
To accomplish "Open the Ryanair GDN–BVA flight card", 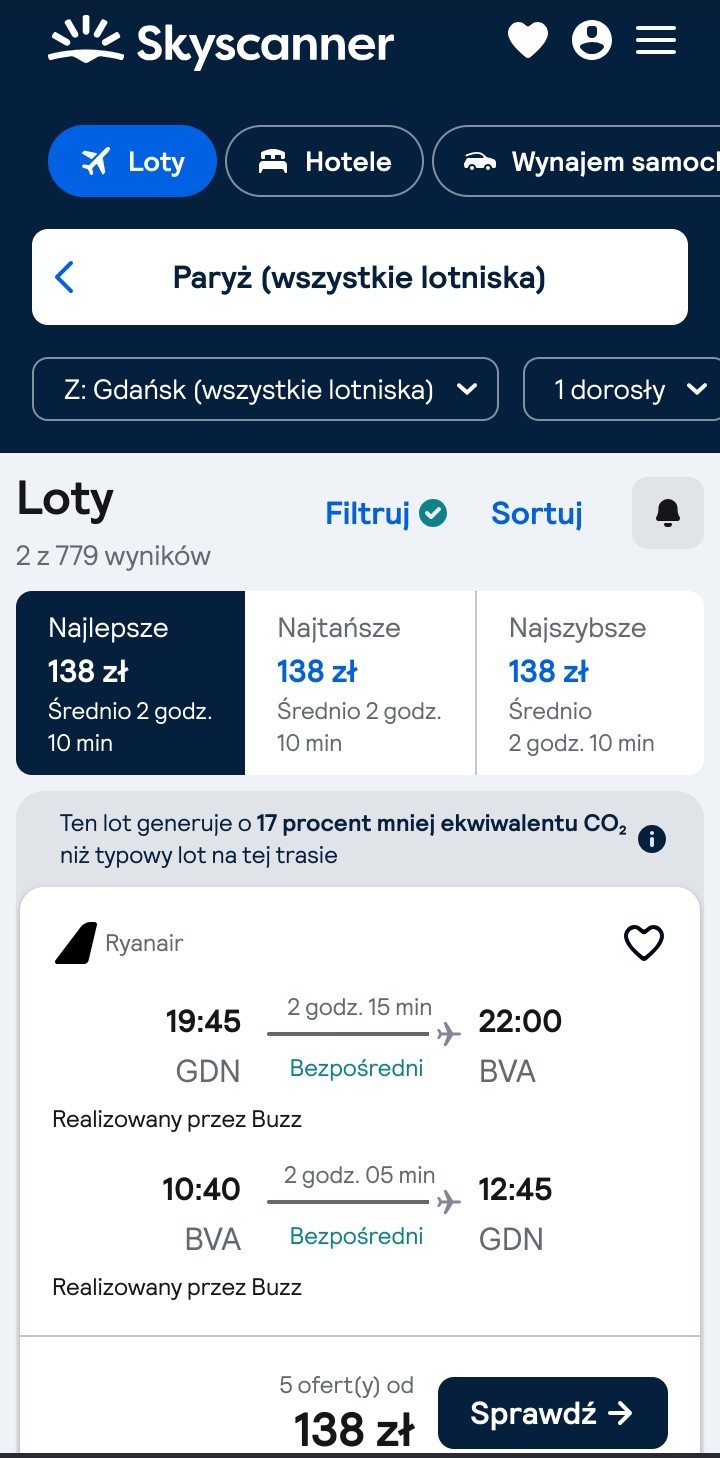I will click(x=360, y=1110).
